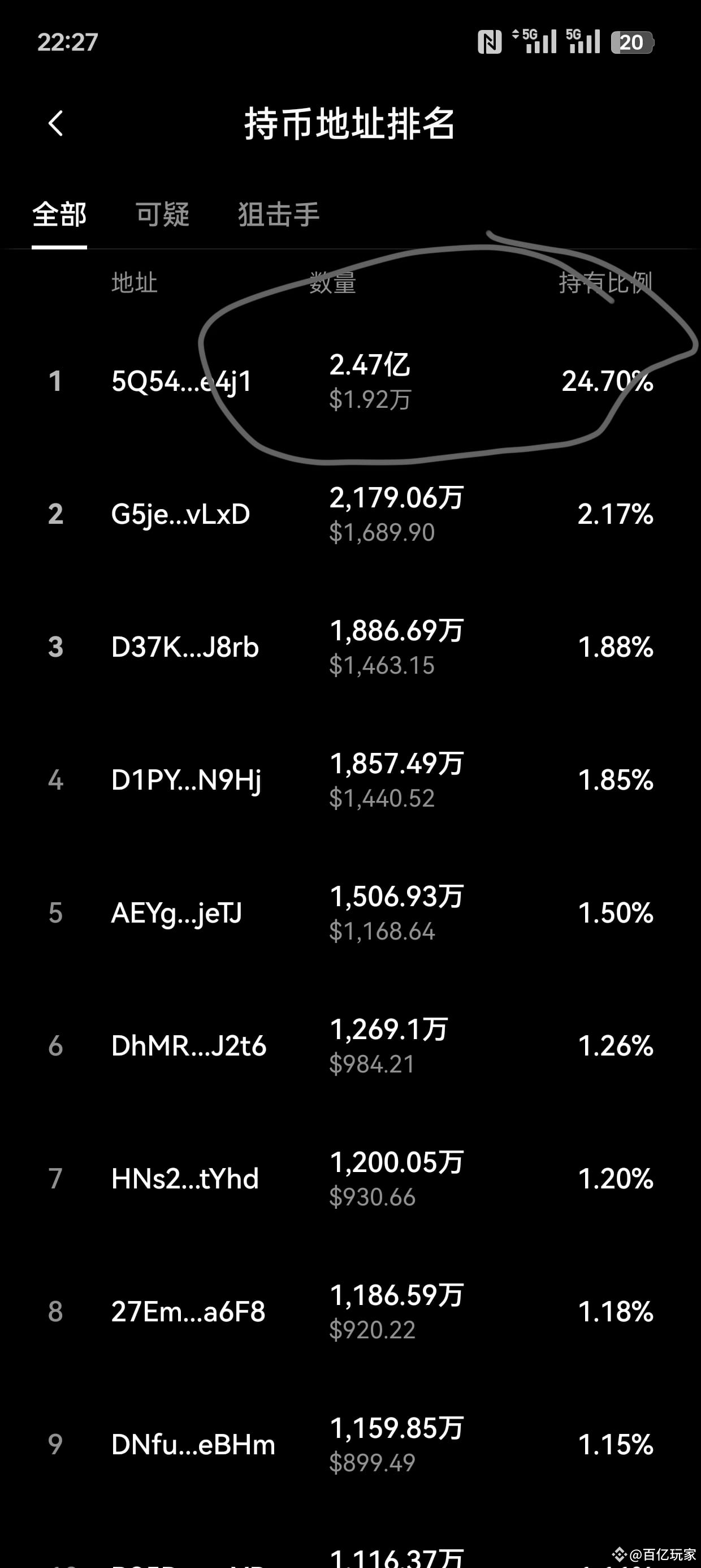The width and height of the screenshot is (701, 1568).
Task: Click the clock showing 22:27
Action: [x=67, y=42]
